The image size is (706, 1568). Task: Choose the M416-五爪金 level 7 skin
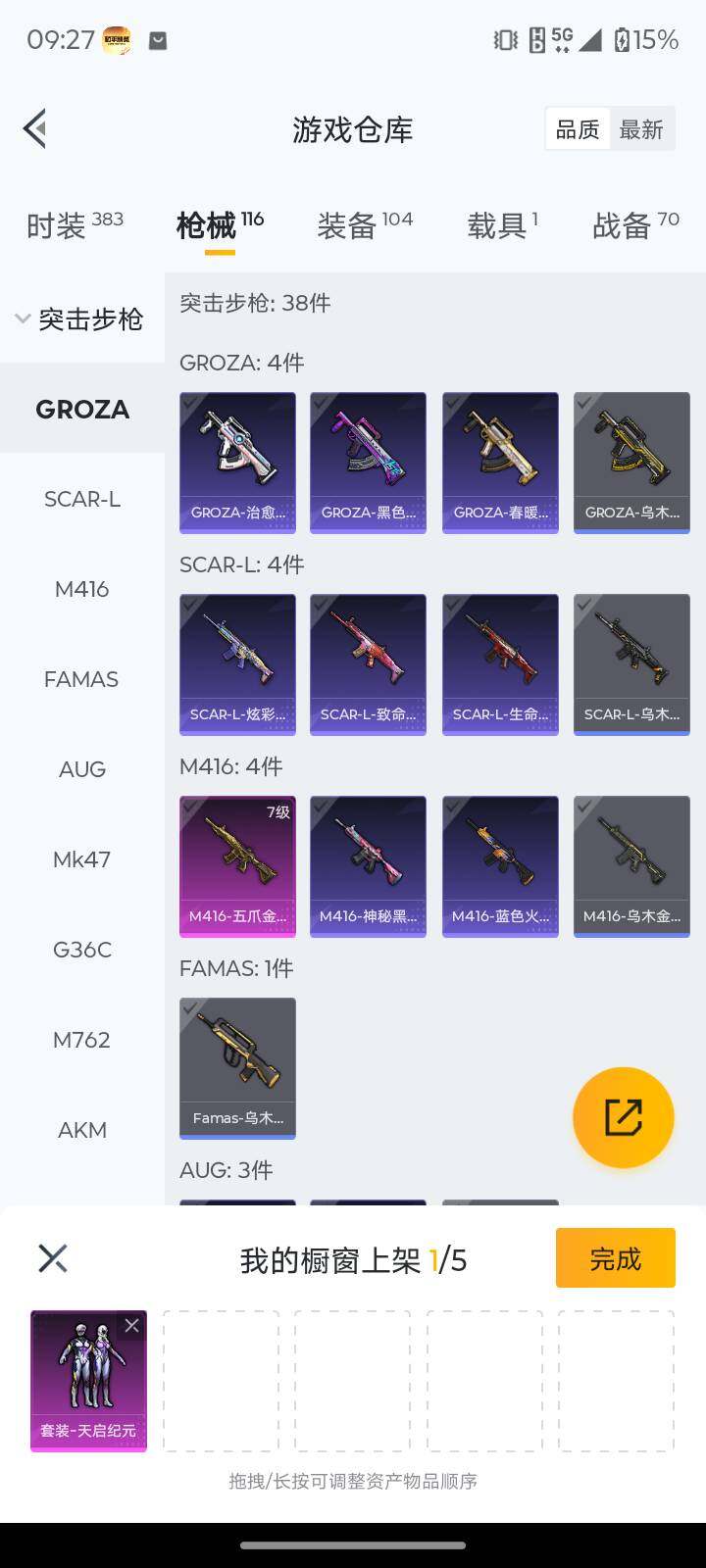click(237, 865)
